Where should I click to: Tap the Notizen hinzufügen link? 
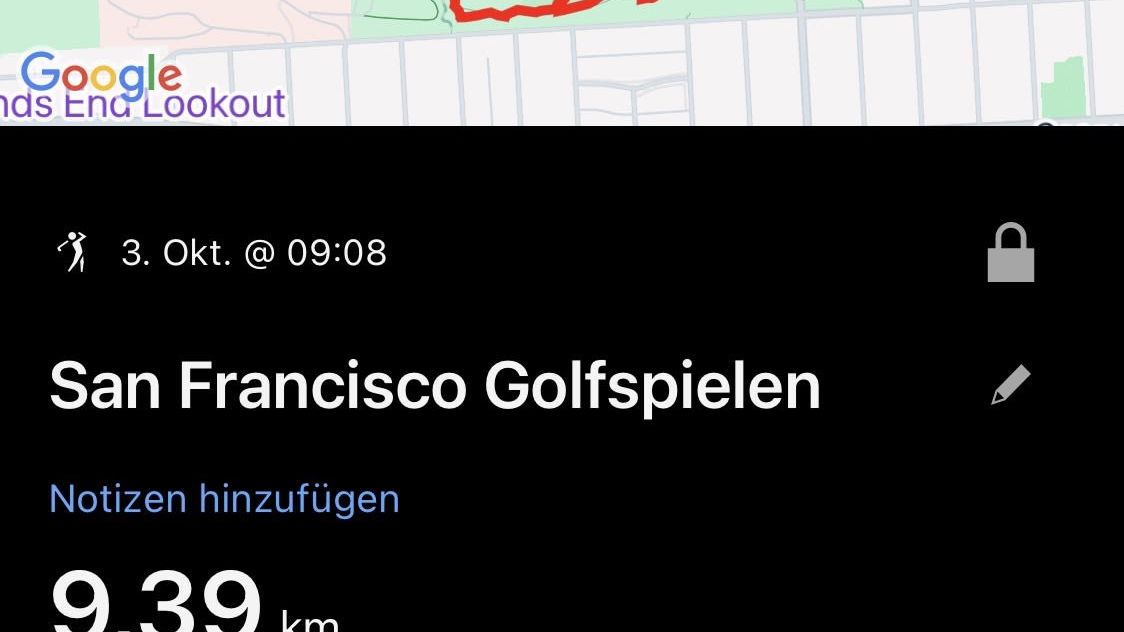tap(224, 499)
